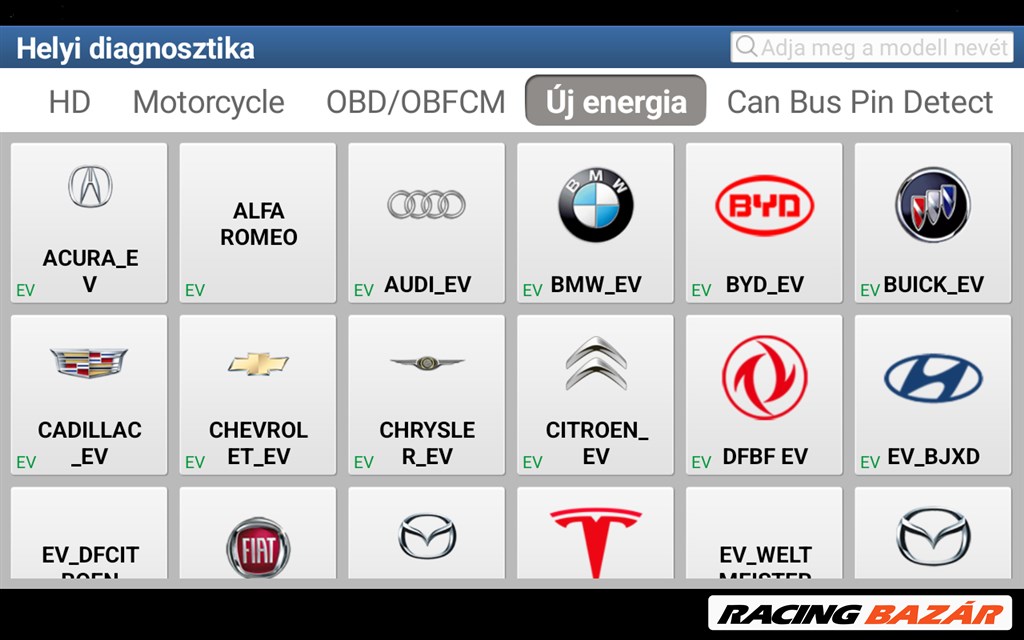Select the Új energia tab
This screenshot has height=640, width=1024.
[x=616, y=101]
